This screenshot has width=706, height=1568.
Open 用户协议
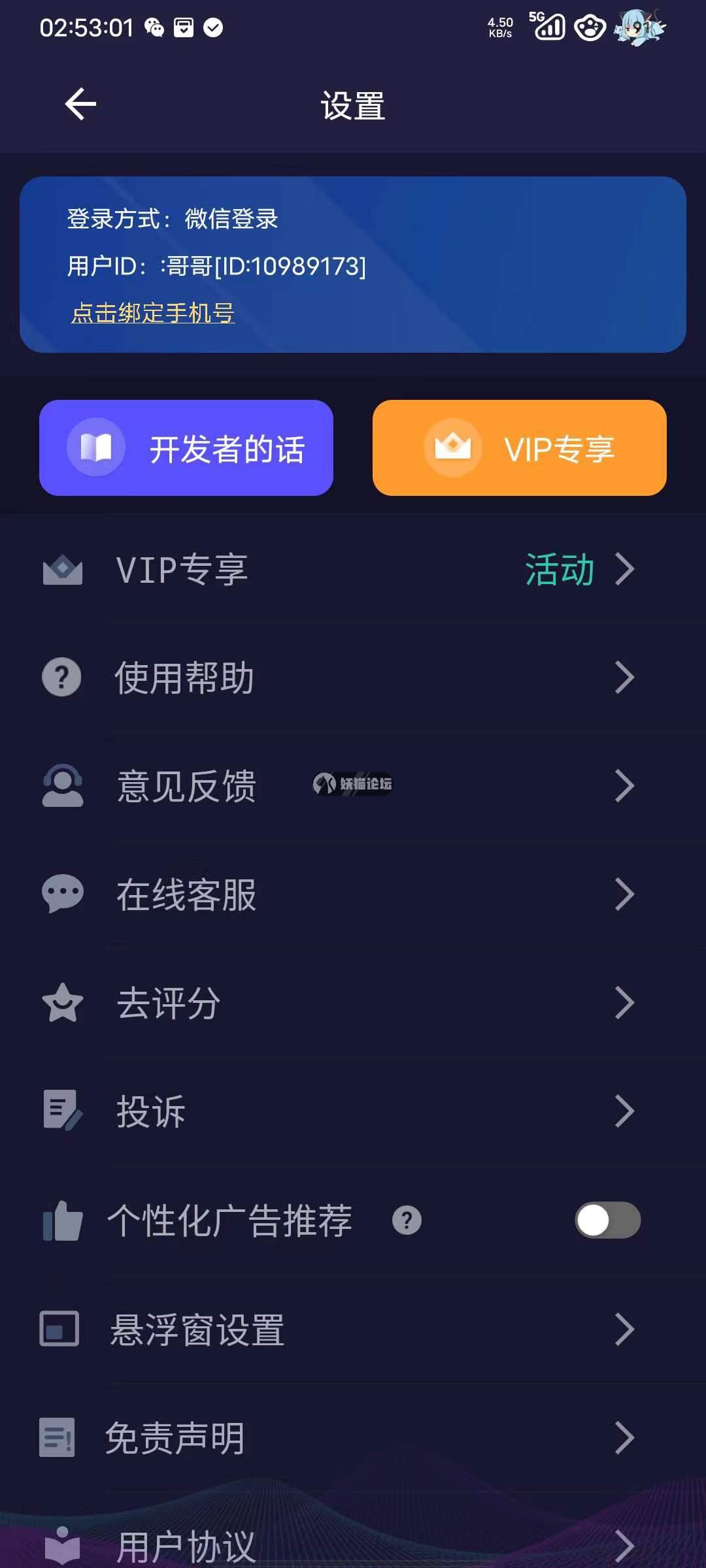[x=353, y=1545]
